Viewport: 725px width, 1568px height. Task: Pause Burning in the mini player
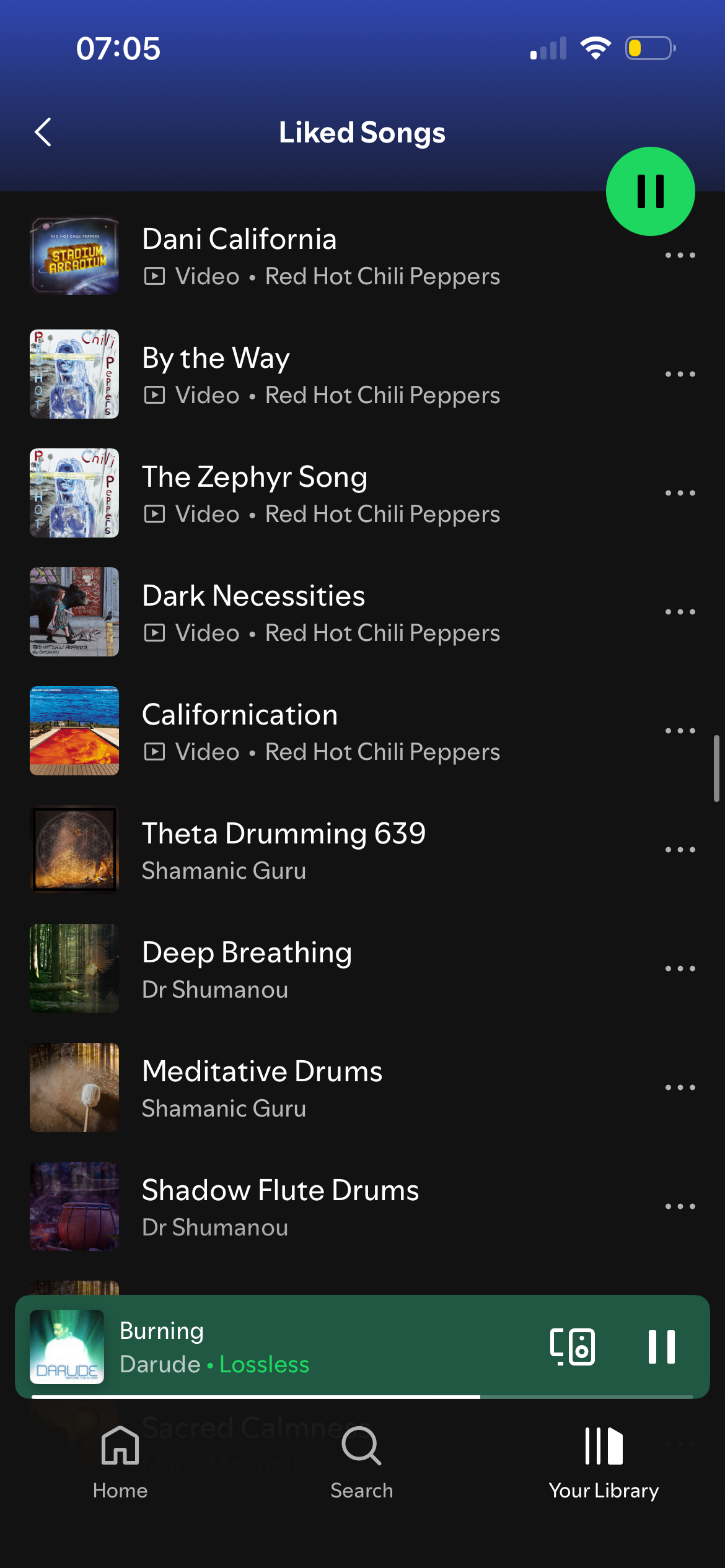[661, 1347]
